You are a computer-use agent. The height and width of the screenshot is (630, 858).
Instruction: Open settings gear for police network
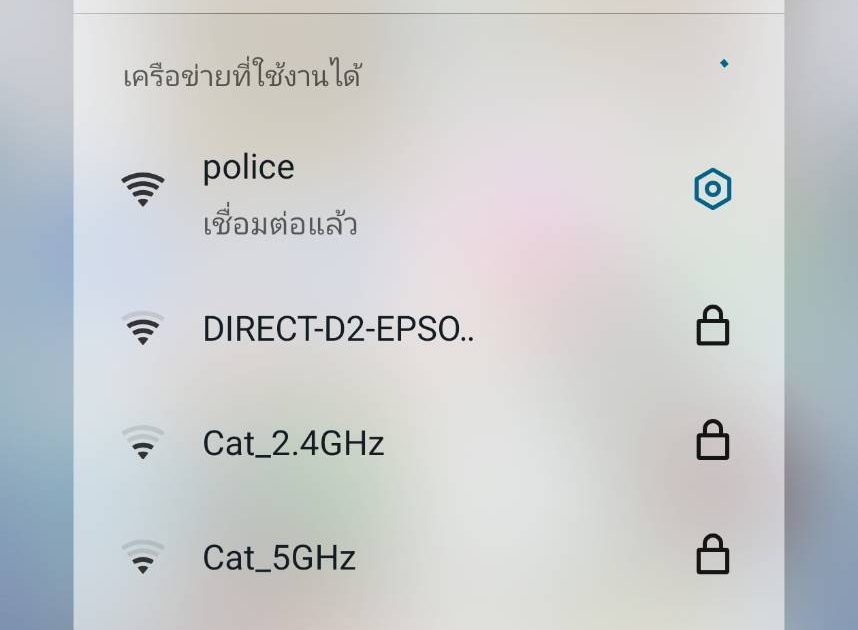coord(712,189)
